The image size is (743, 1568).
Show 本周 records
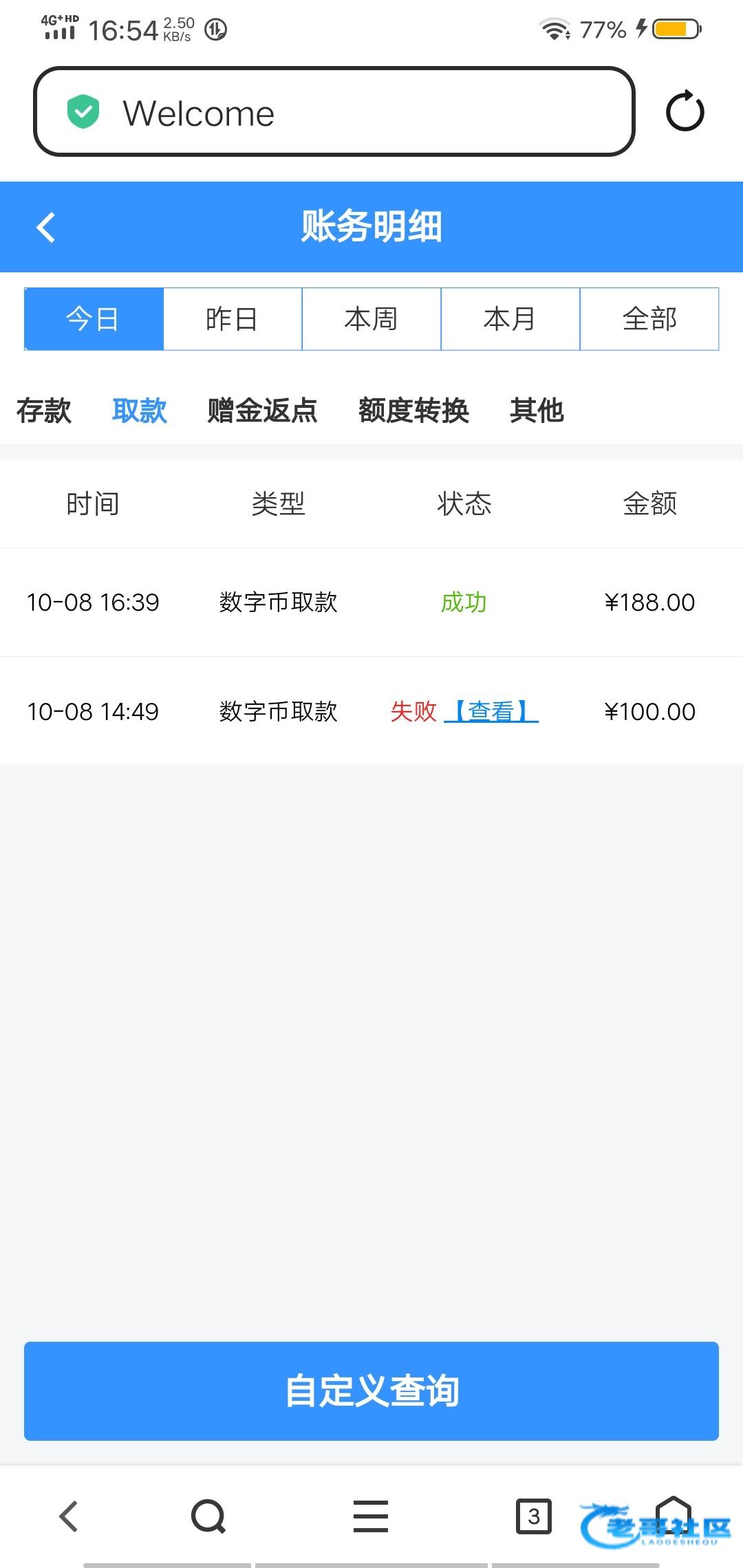[x=371, y=319]
